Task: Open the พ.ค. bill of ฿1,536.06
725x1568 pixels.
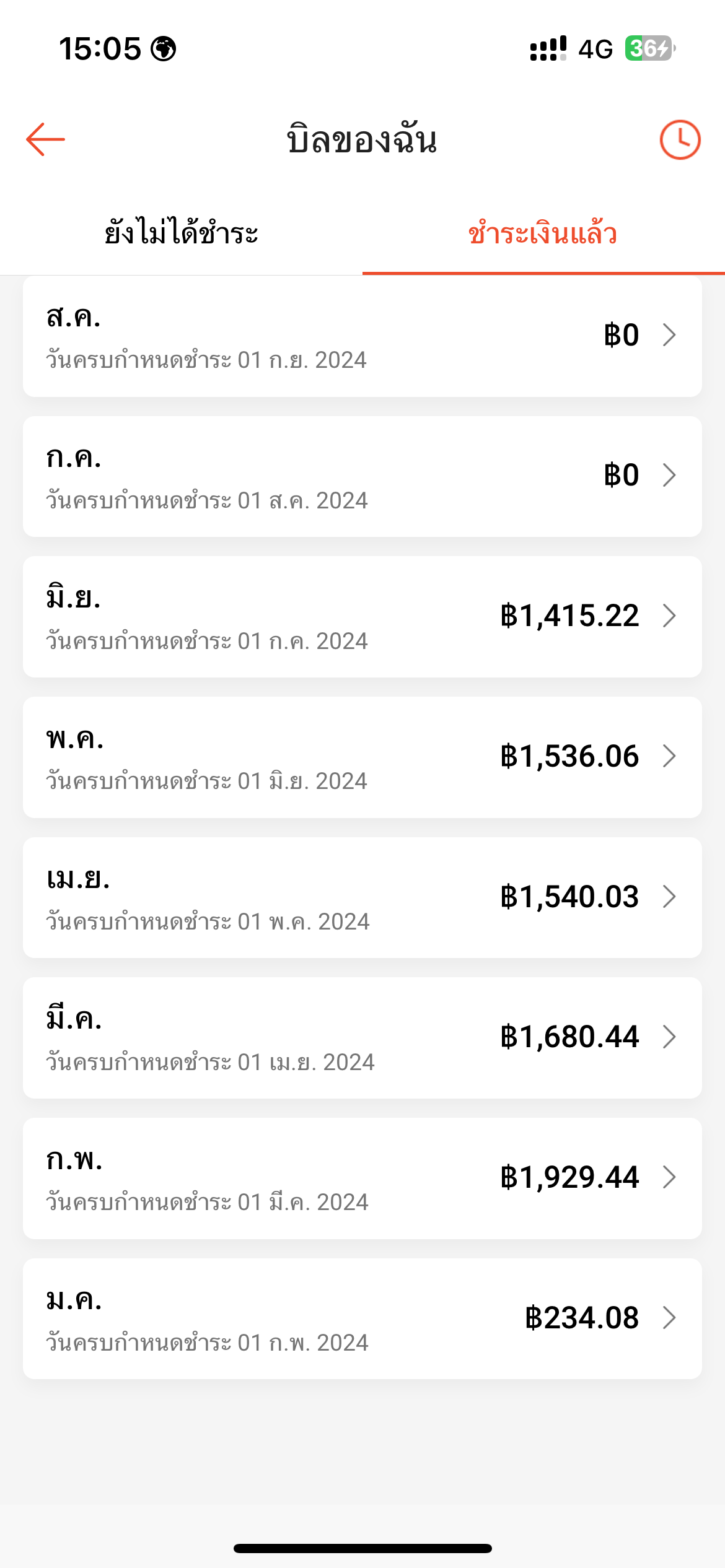Action: coord(362,757)
